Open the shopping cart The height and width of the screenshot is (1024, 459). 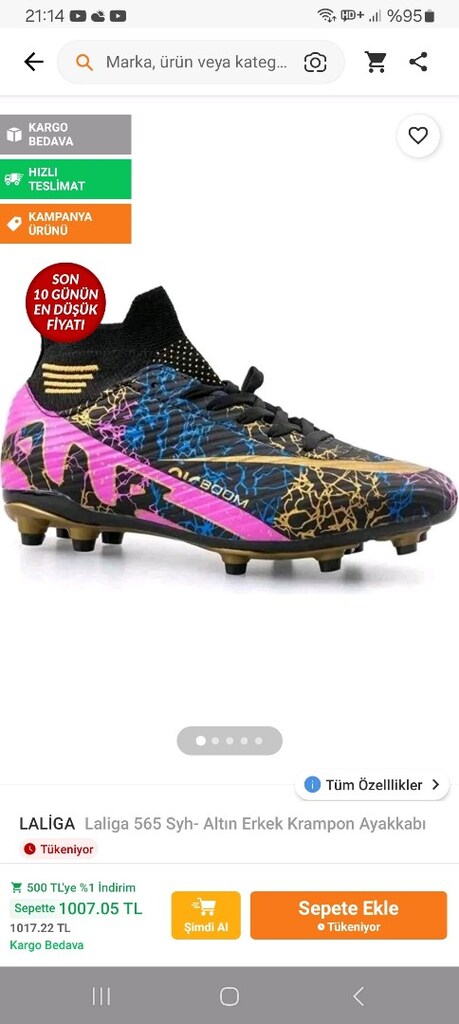(375, 62)
